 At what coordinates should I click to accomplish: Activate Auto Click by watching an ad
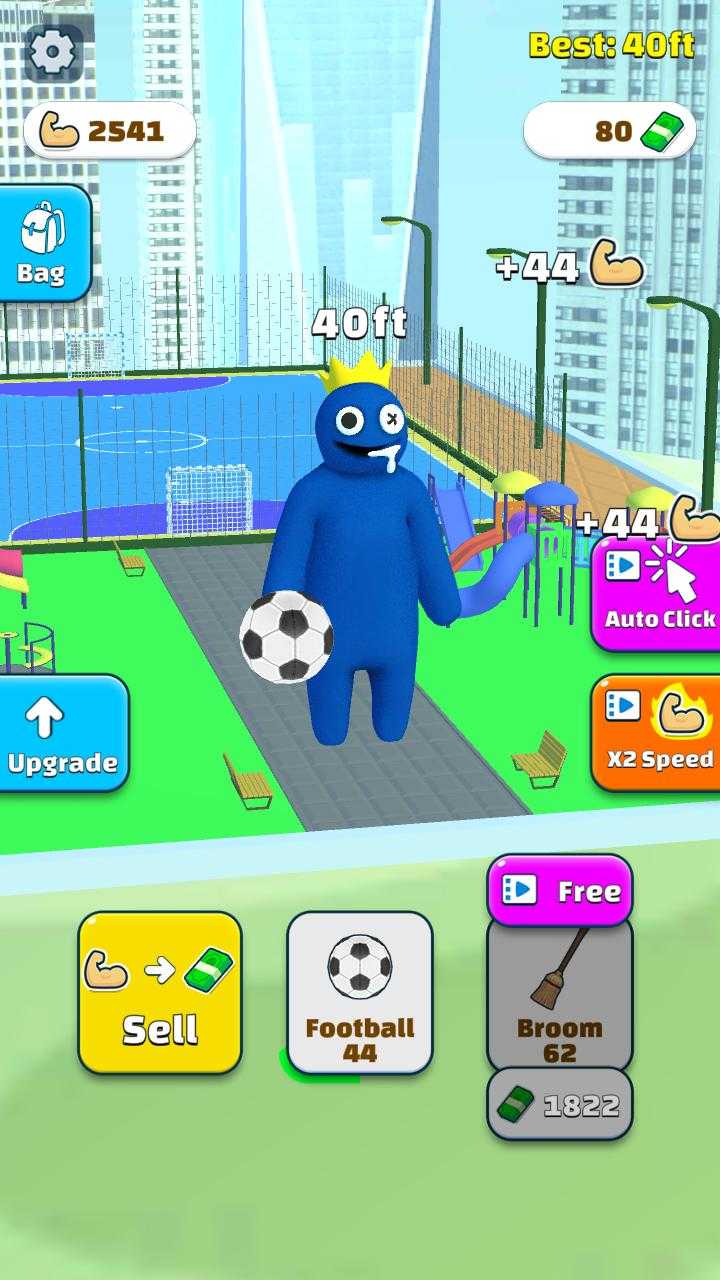(x=659, y=592)
